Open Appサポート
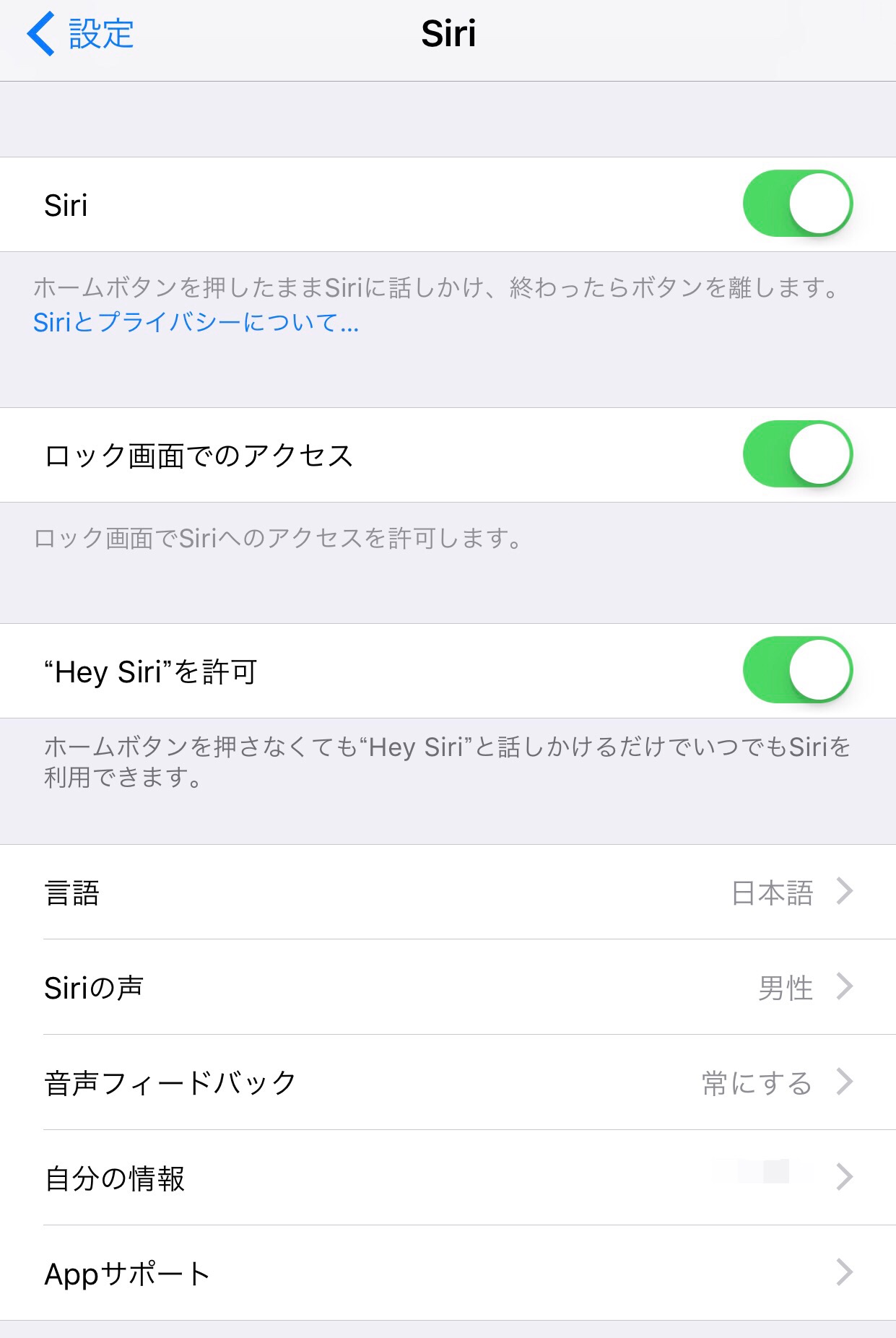The image size is (896, 1338). tap(448, 1273)
